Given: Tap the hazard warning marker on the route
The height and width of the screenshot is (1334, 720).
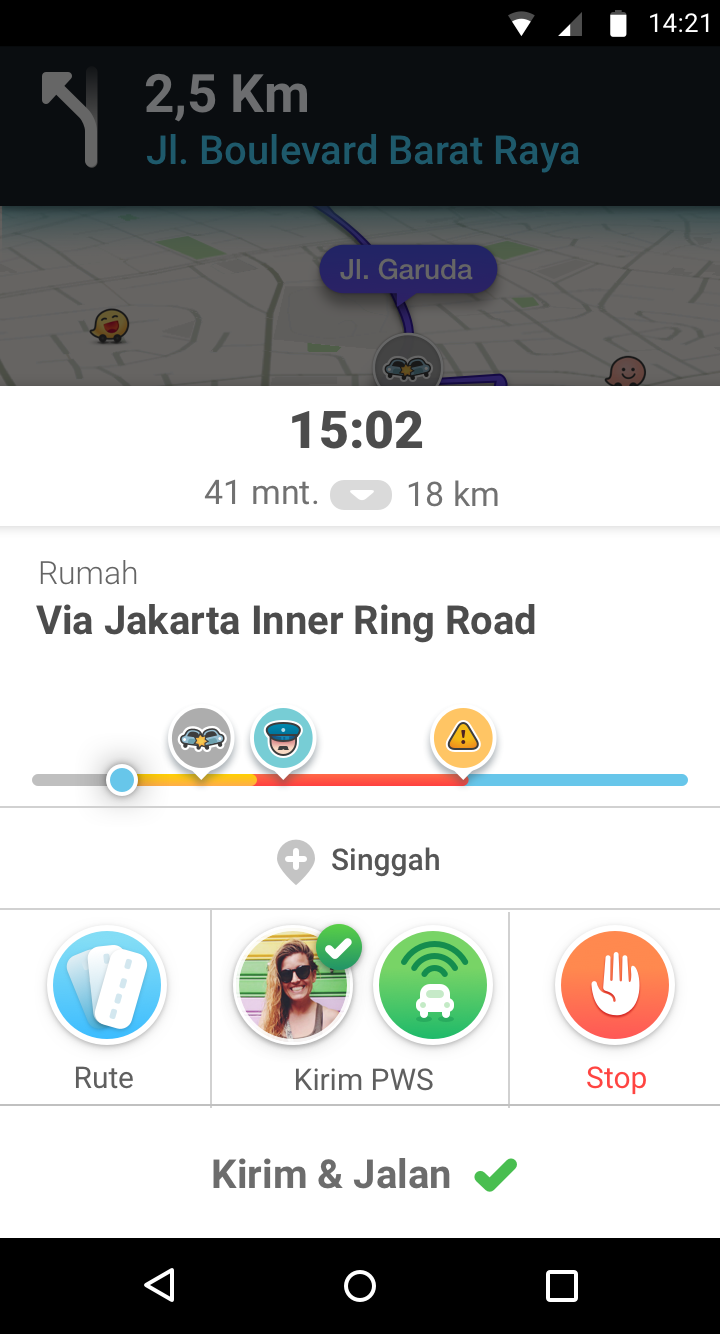Looking at the screenshot, I should coord(463,741).
